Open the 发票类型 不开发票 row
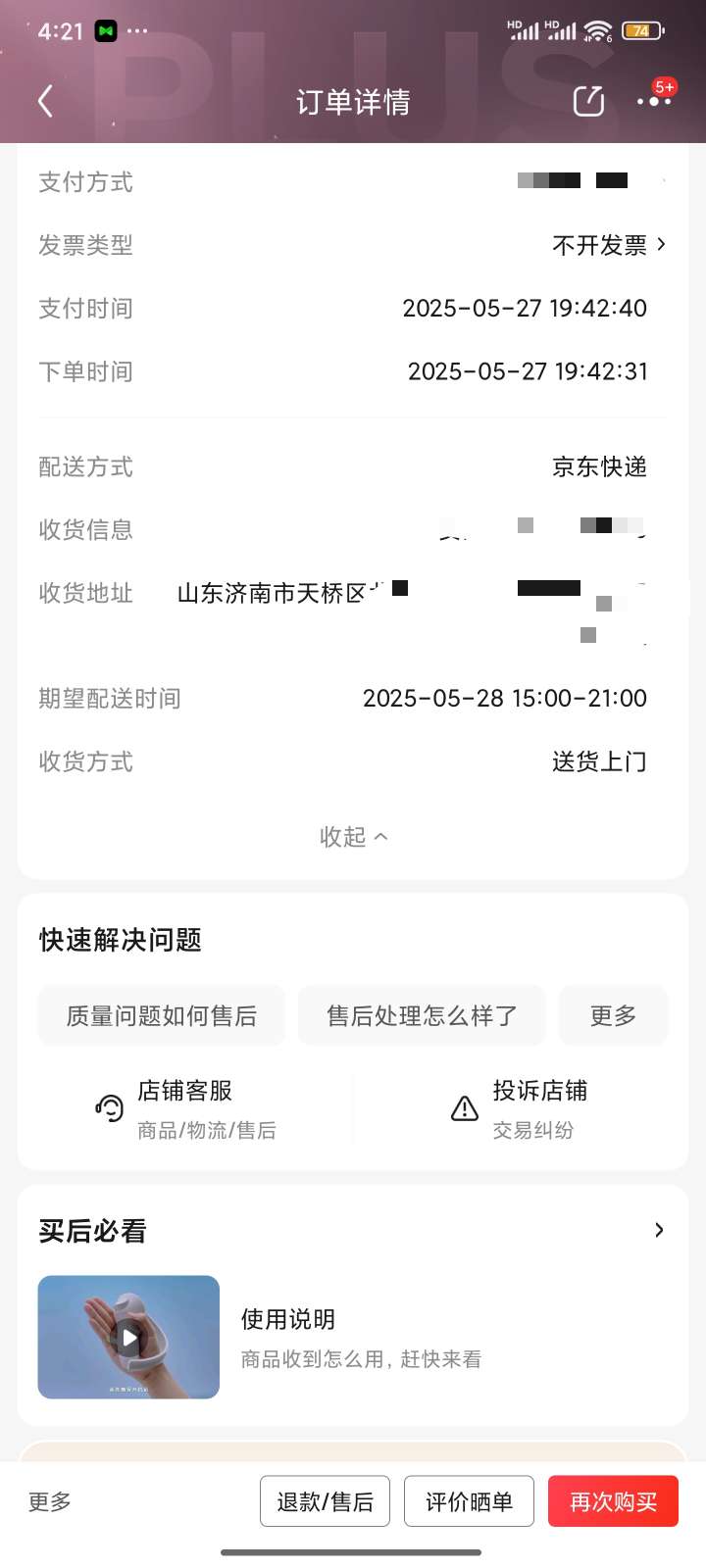 pyautogui.click(x=608, y=245)
